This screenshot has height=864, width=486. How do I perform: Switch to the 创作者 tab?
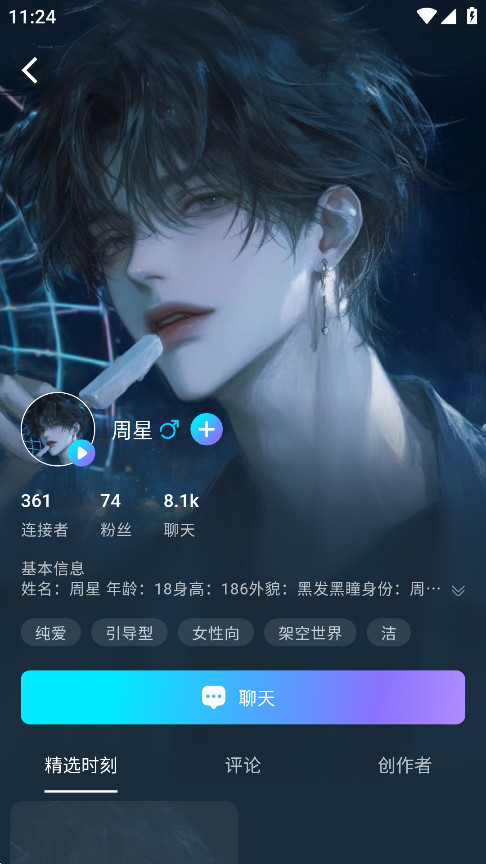tap(404, 765)
